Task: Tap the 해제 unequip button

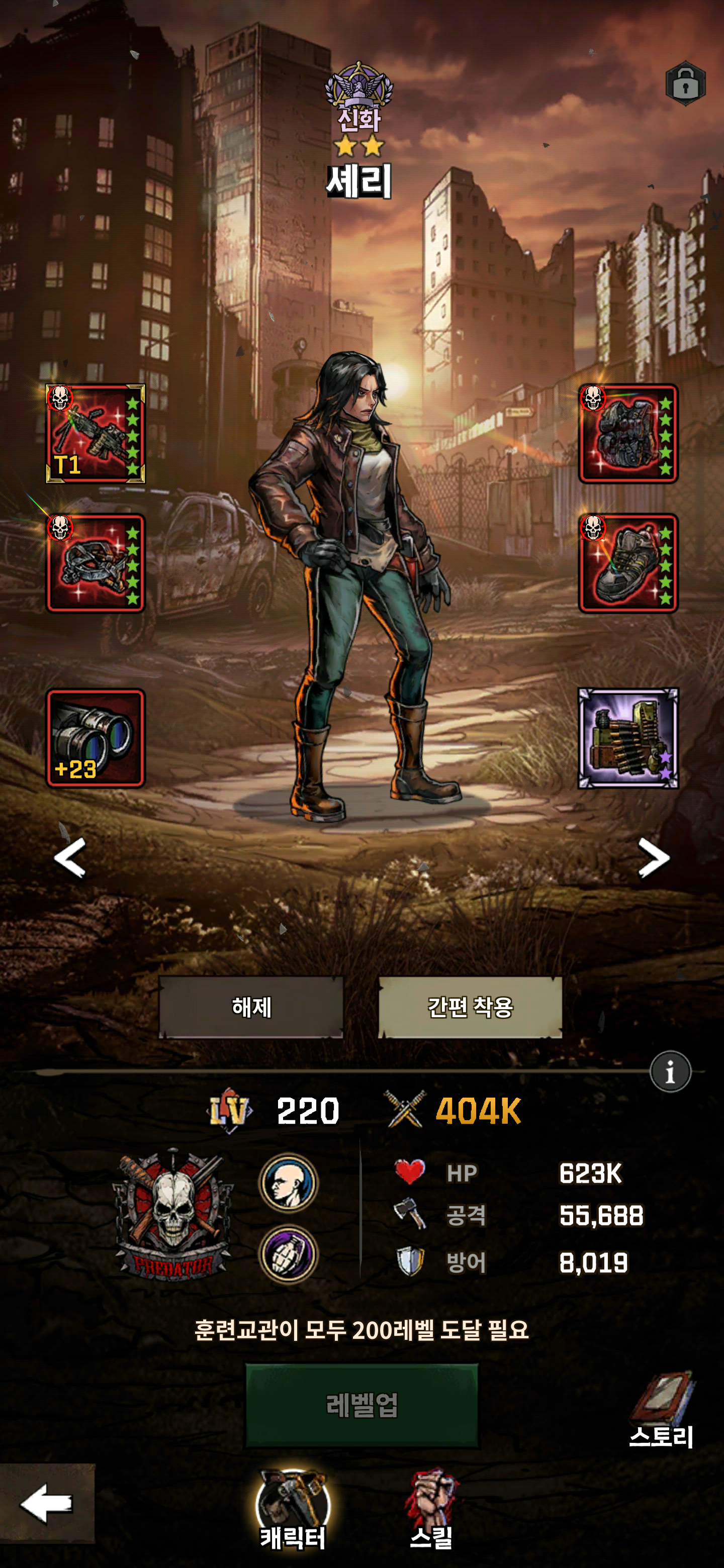Action: point(251,1007)
